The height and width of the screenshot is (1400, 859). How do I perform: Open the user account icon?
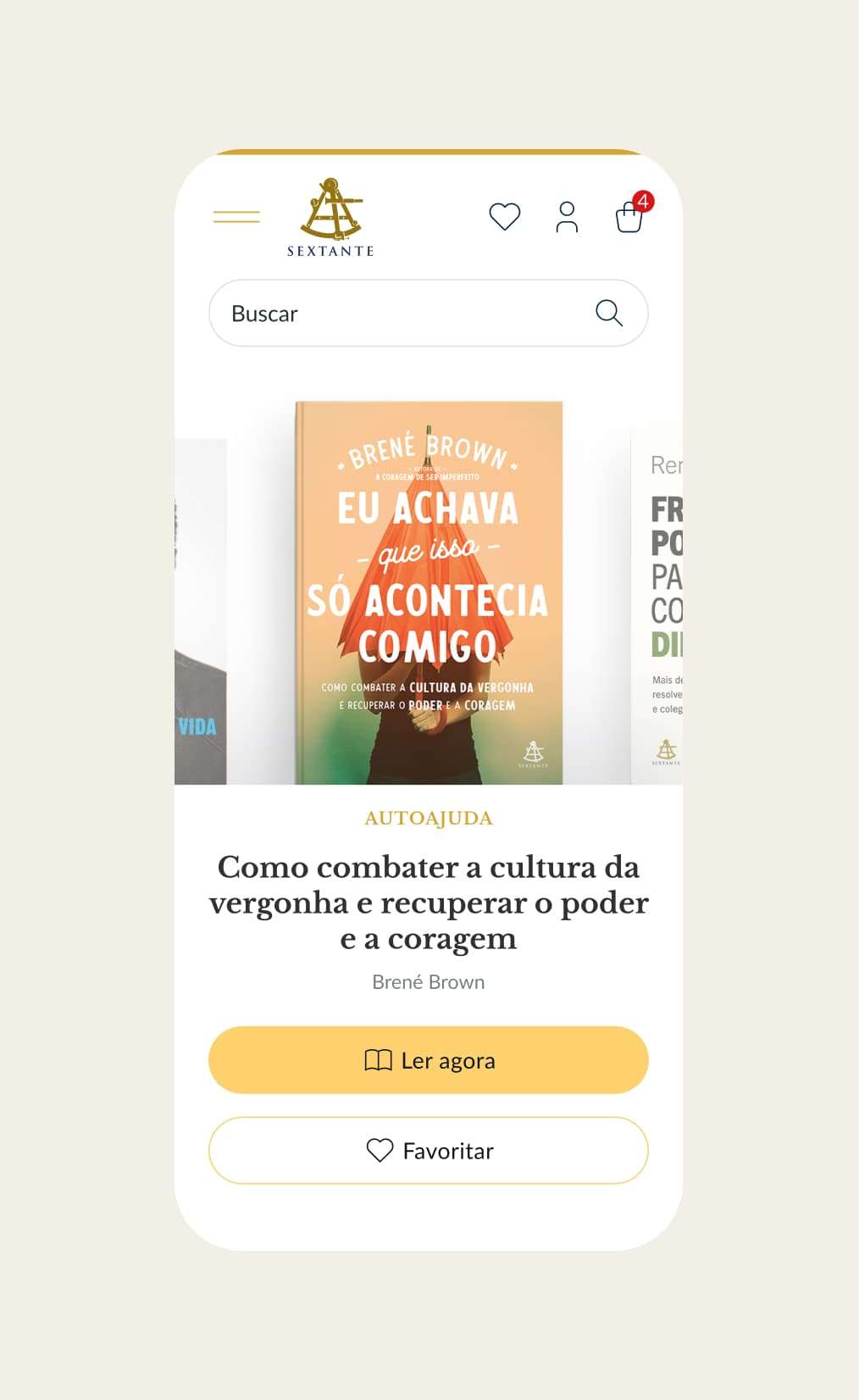pos(567,217)
